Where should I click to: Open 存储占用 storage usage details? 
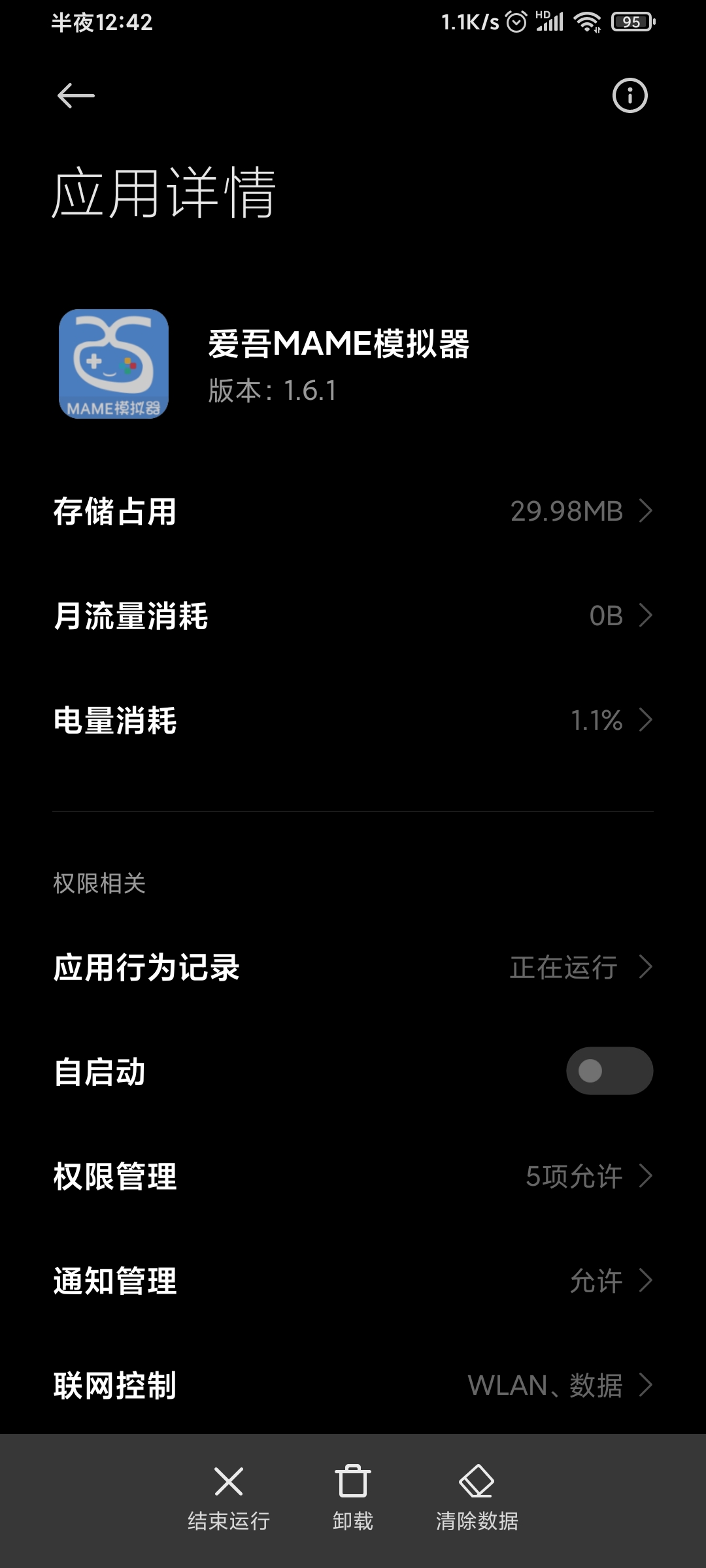[353, 511]
